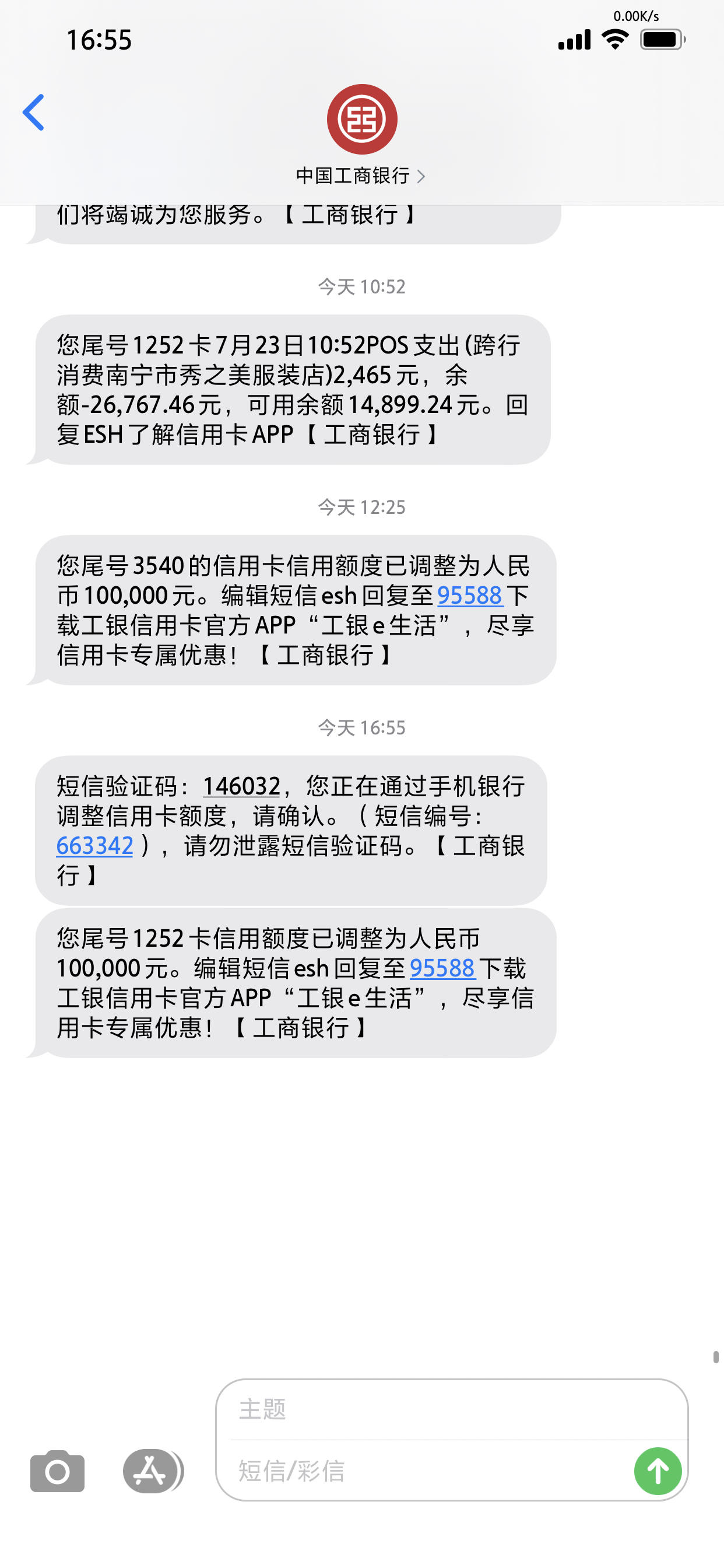
Task: Tap the 95588 link in the 1252 credit limit message
Action: tap(442, 968)
